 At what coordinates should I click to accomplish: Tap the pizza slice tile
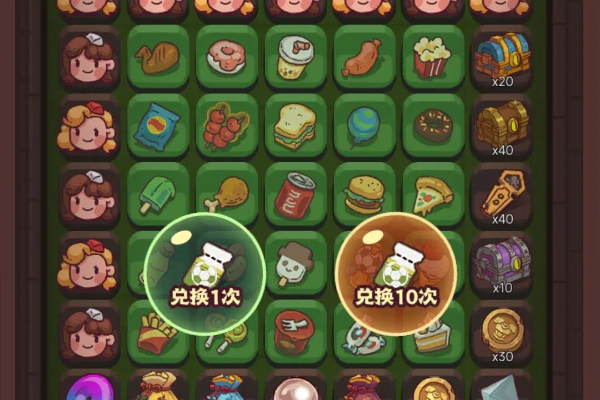pos(433,195)
